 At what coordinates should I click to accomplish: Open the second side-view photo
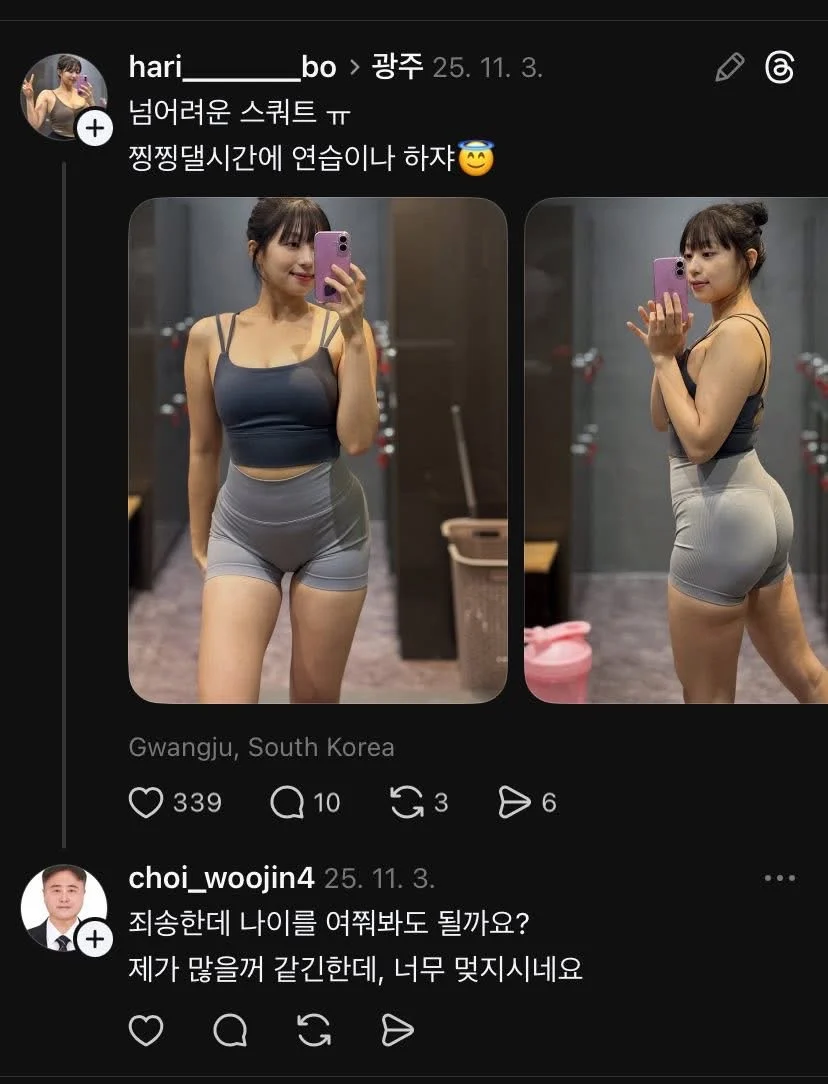(676, 450)
